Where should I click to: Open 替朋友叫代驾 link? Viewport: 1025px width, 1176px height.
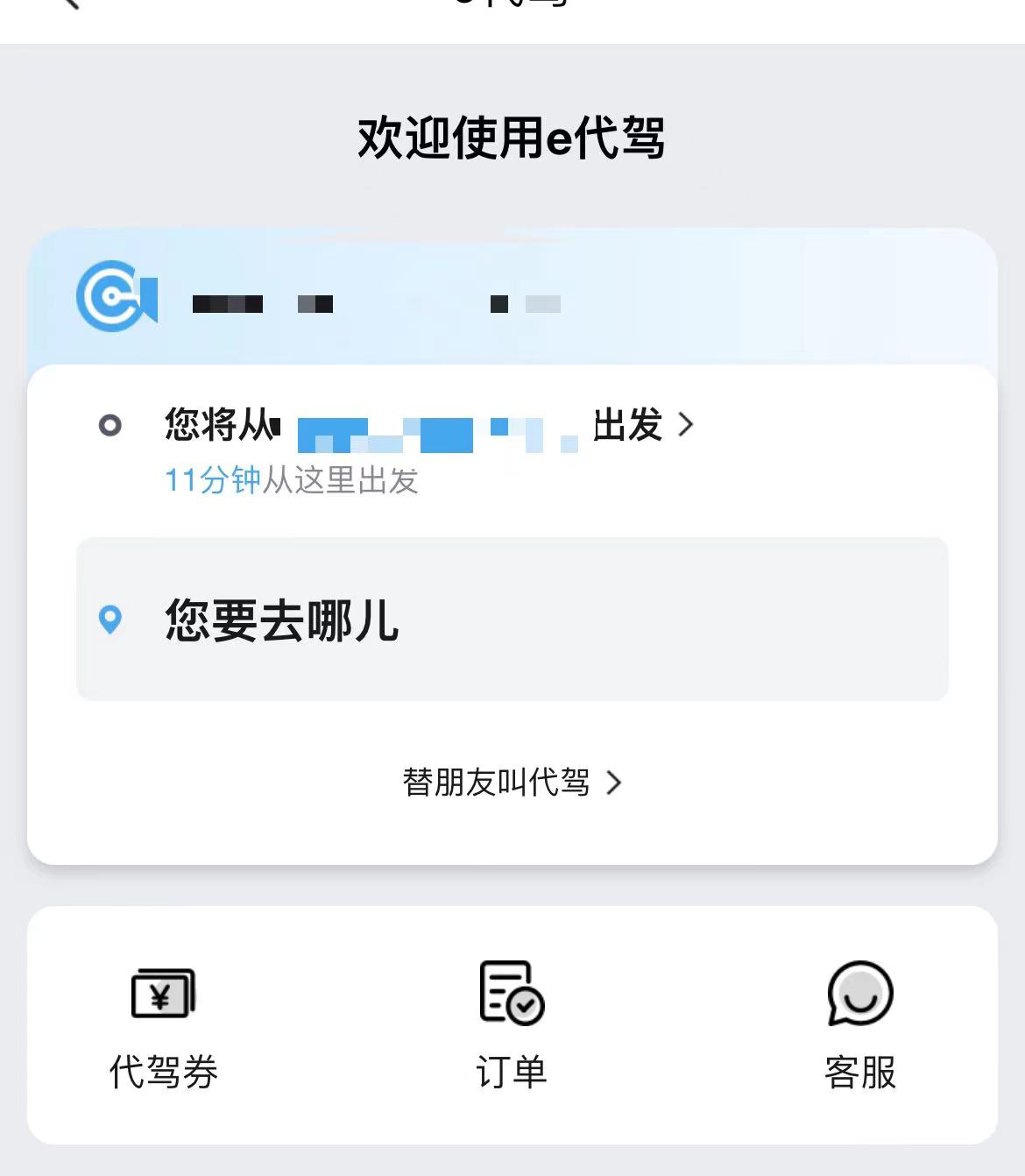512,783
